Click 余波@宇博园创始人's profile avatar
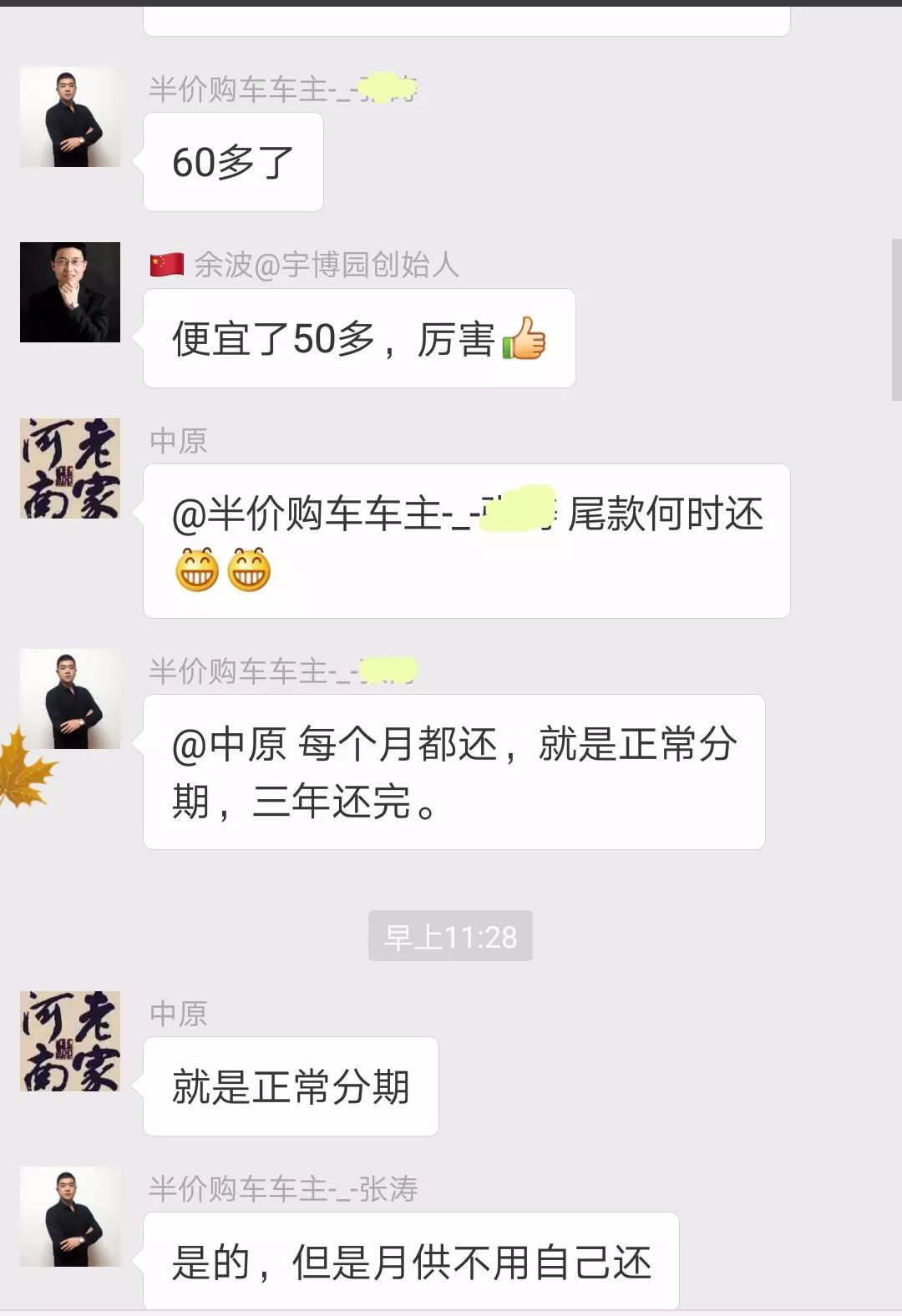Screen dimensions: 902x1316 pos(69,291)
